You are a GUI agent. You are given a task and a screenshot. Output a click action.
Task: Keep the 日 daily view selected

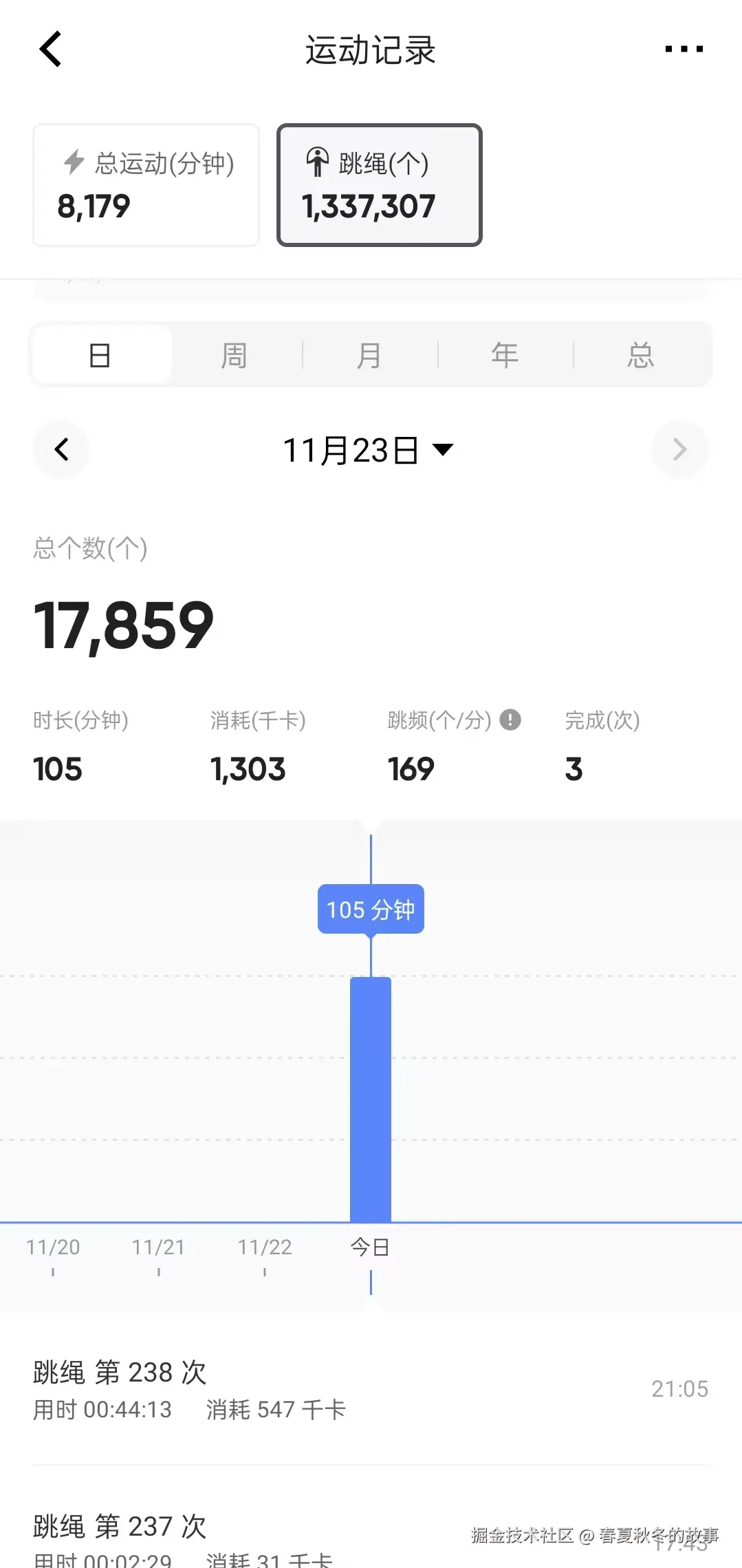100,354
